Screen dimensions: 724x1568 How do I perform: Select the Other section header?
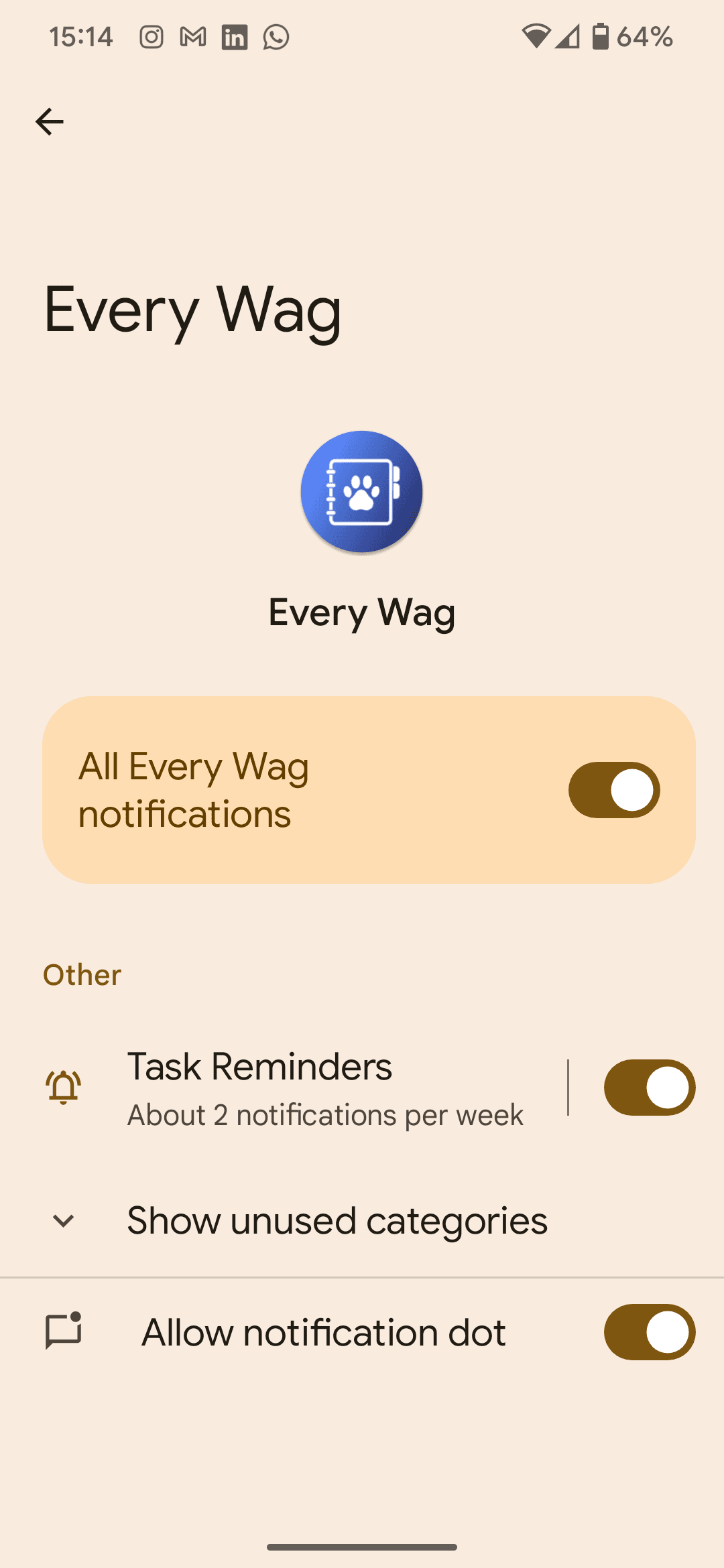click(81, 975)
